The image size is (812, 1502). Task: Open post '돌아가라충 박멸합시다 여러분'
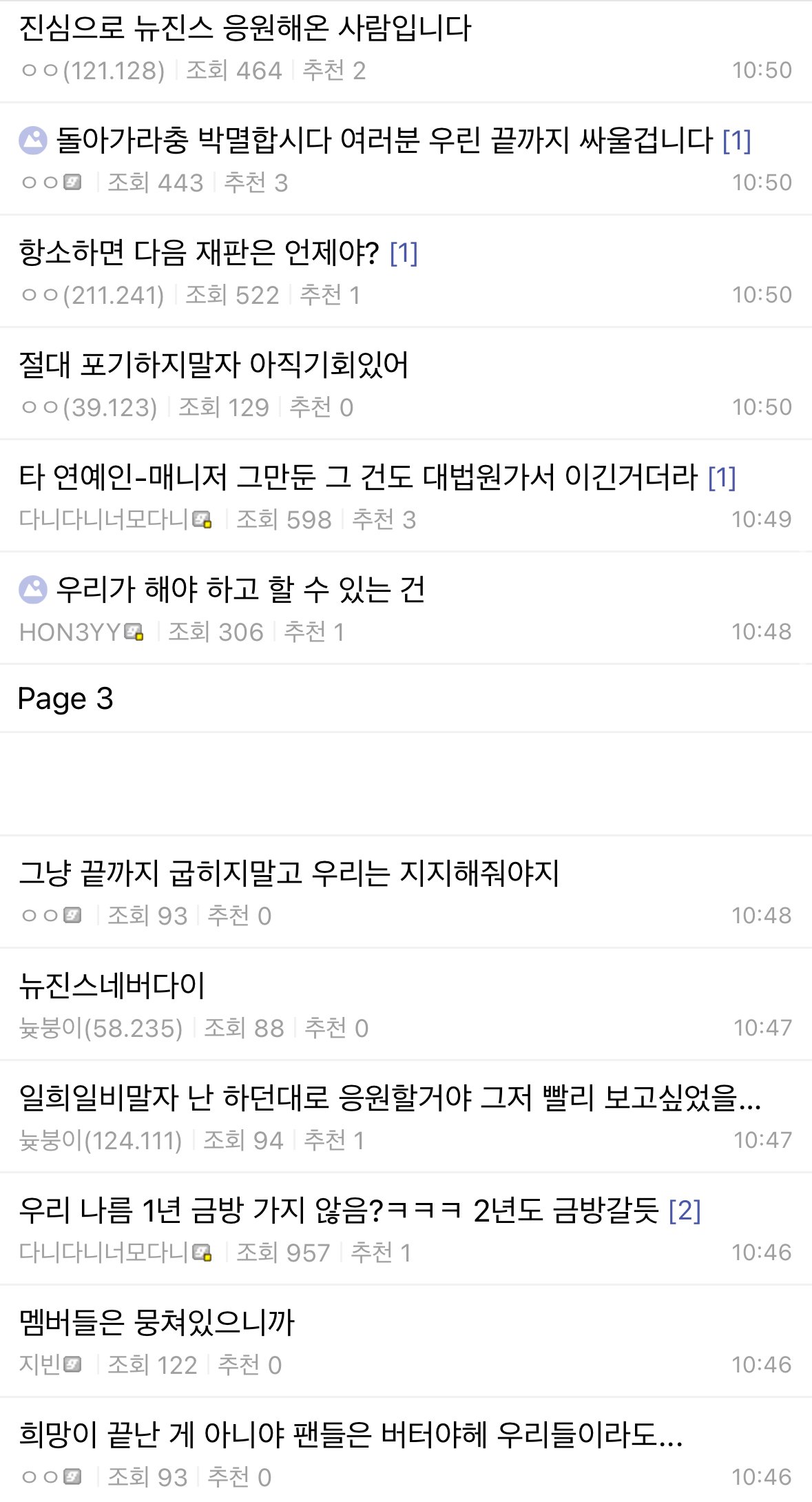[383, 141]
